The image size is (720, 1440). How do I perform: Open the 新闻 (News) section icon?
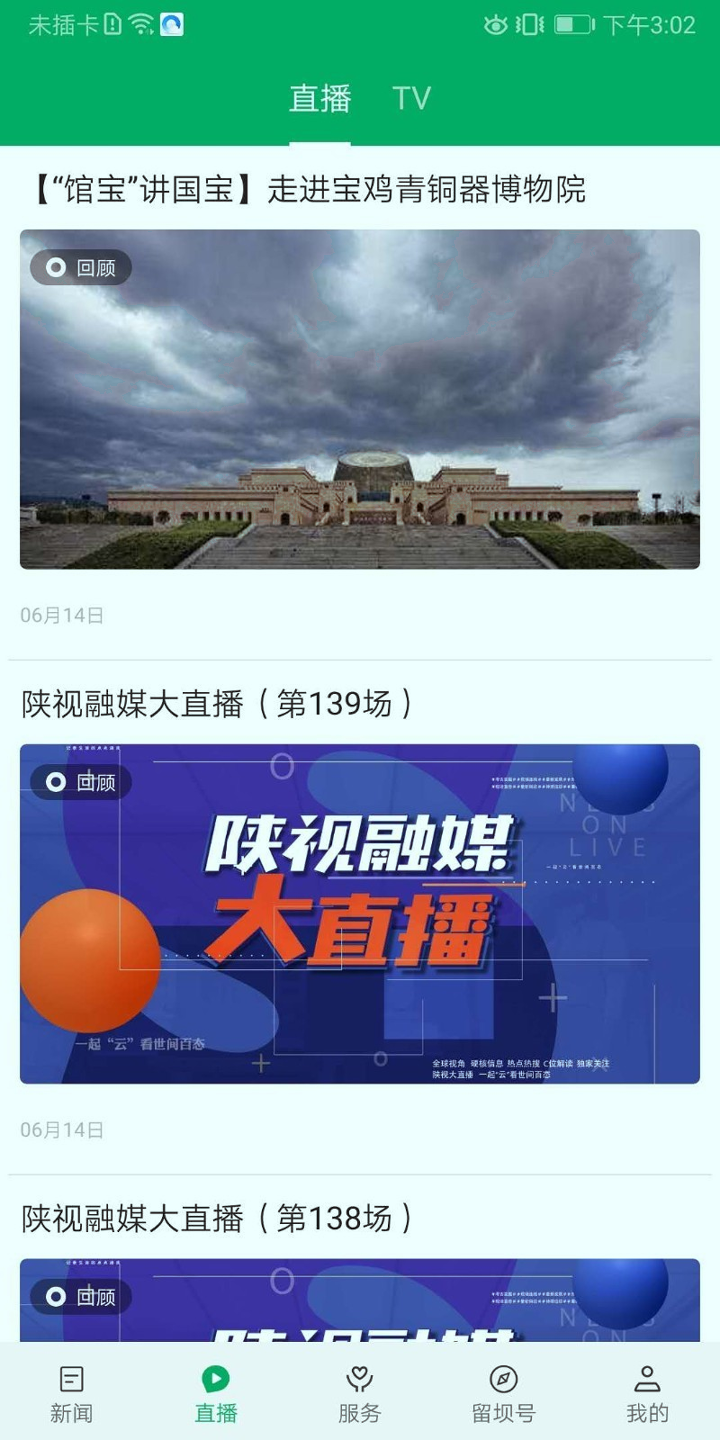70,1378
